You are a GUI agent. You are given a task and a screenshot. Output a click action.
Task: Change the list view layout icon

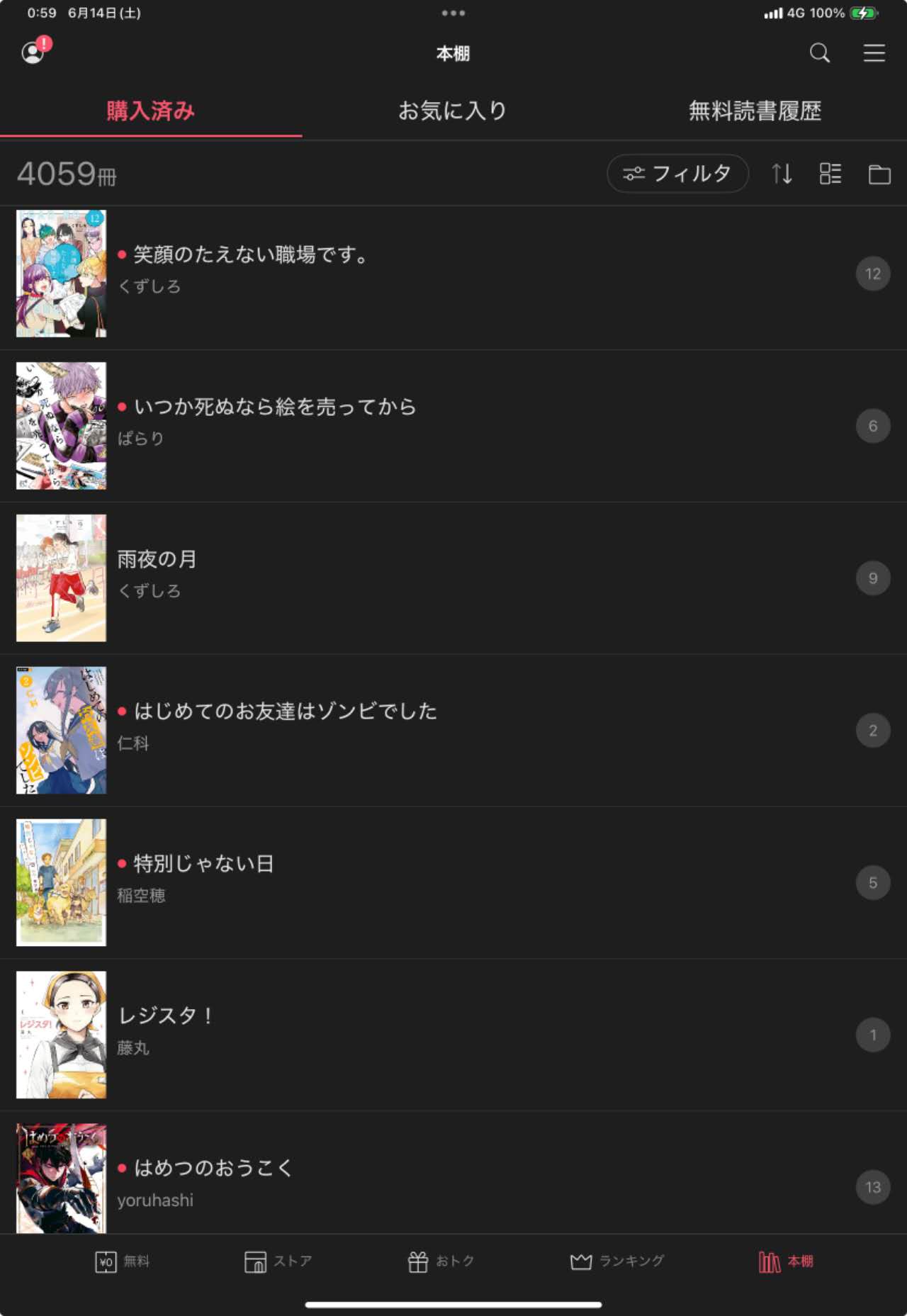tap(830, 174)
